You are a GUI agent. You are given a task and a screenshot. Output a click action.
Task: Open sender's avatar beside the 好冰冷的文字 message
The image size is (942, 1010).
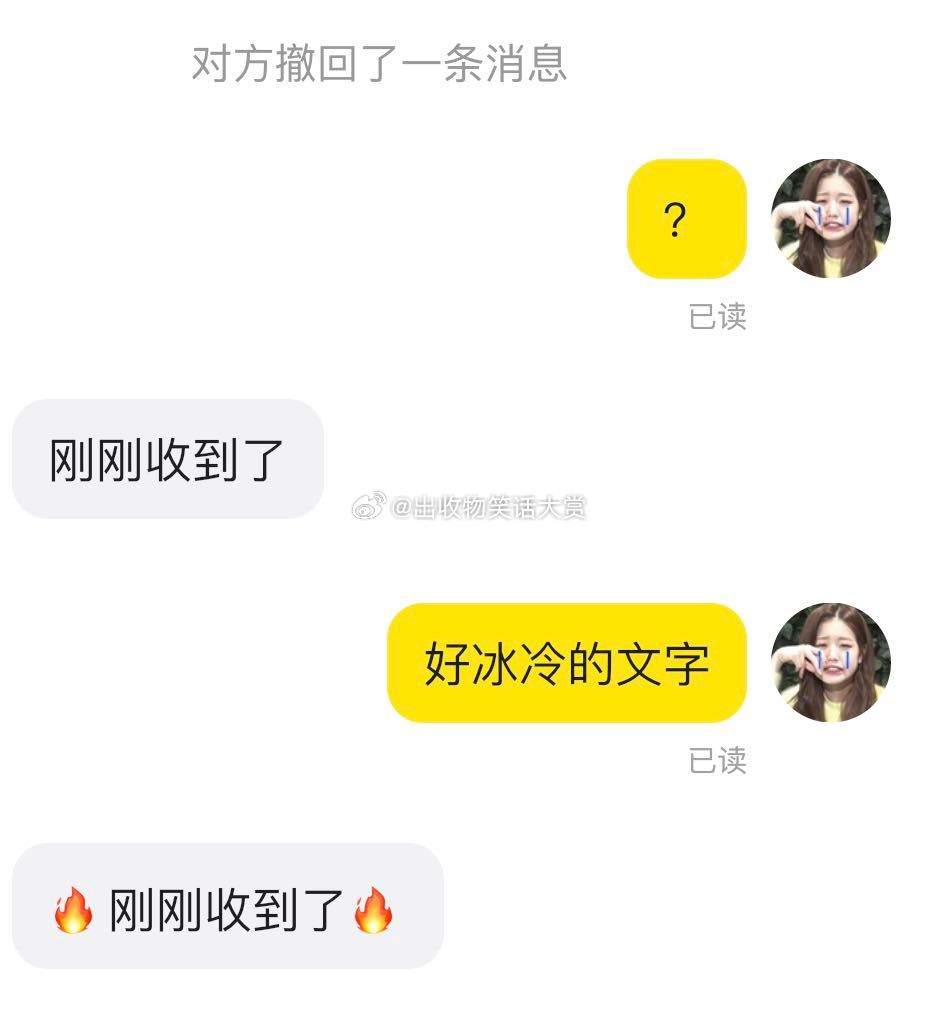830,662
